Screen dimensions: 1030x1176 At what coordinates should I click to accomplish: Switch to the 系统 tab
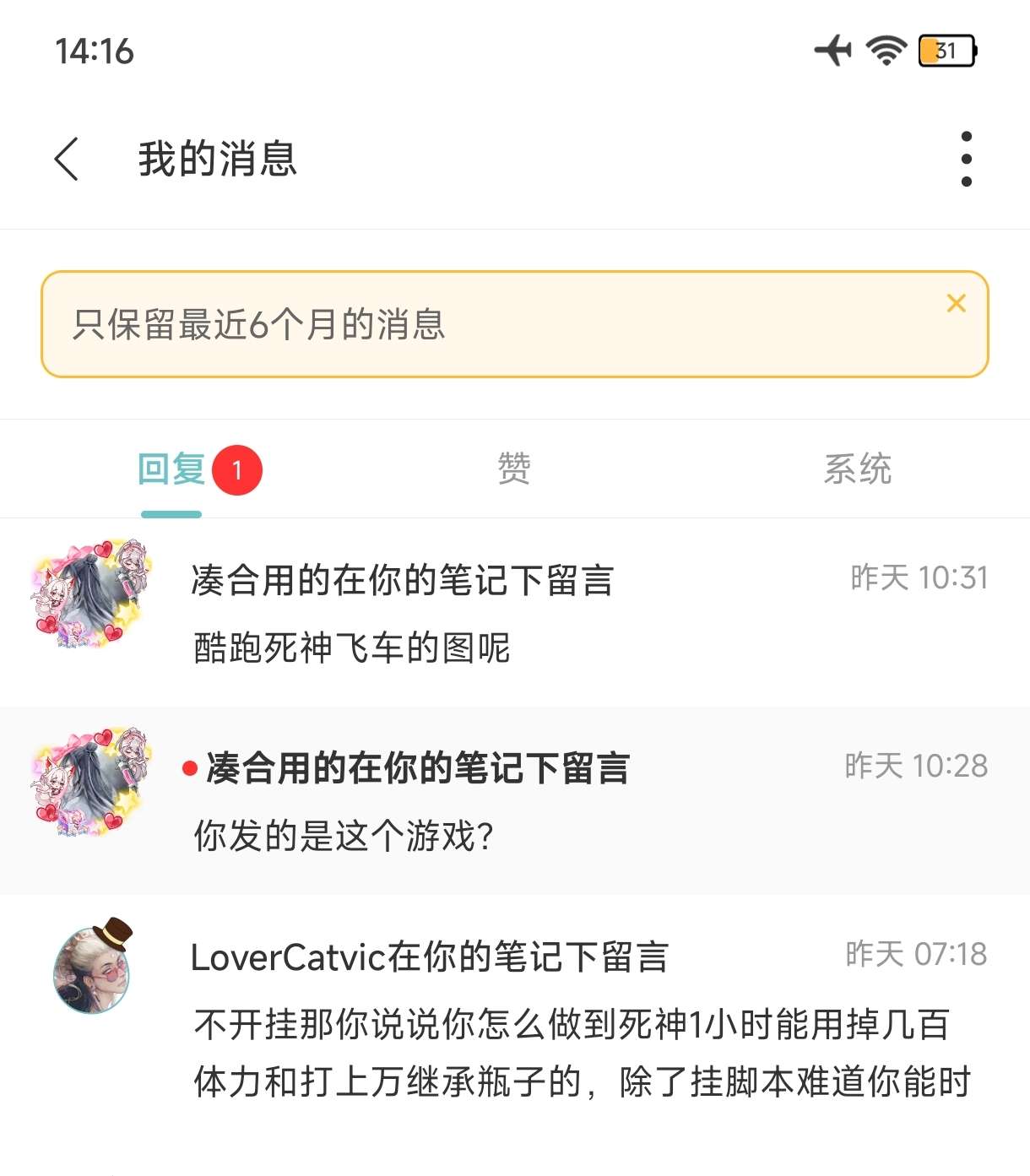pyautogui.click(x=857, y=469)
